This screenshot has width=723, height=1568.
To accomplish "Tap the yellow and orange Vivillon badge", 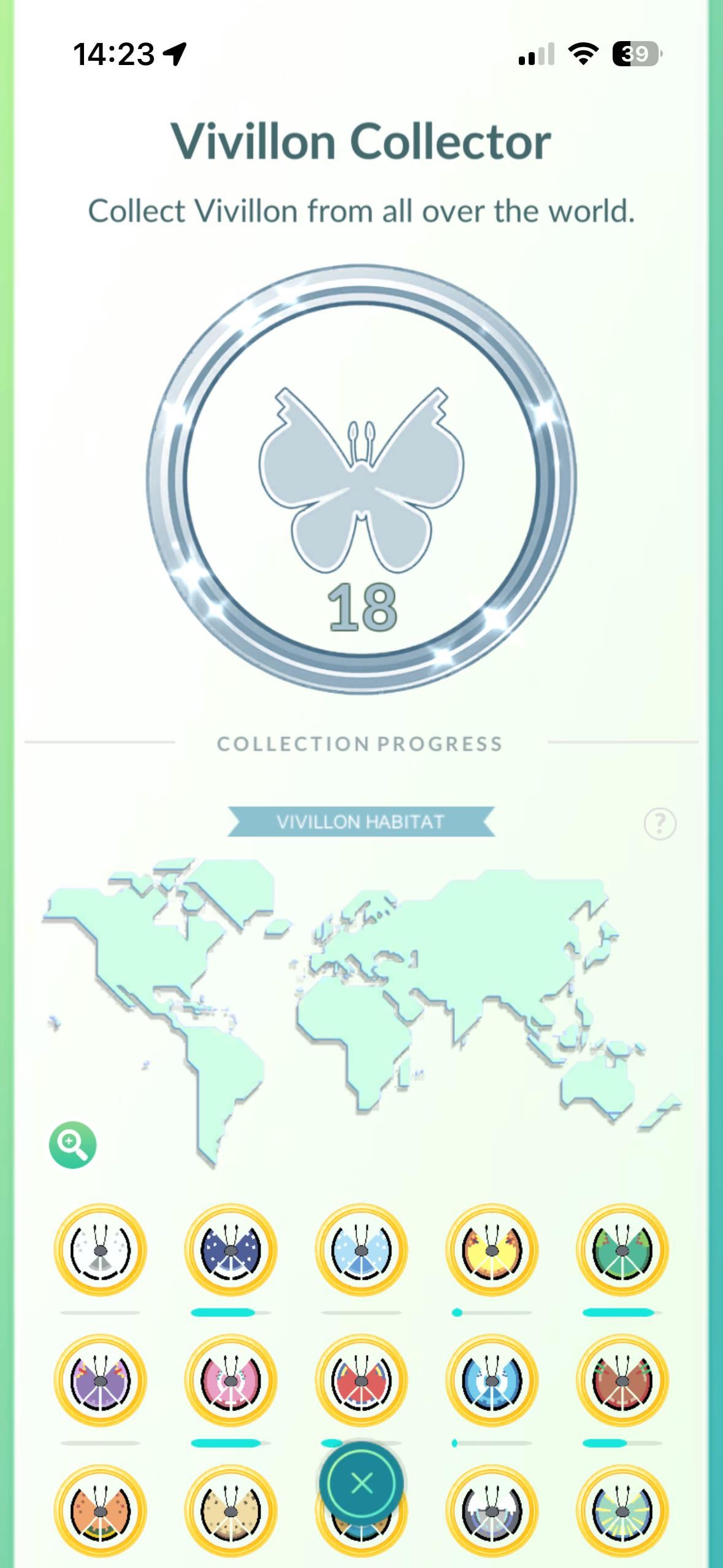I will [x=492, y=1250].
